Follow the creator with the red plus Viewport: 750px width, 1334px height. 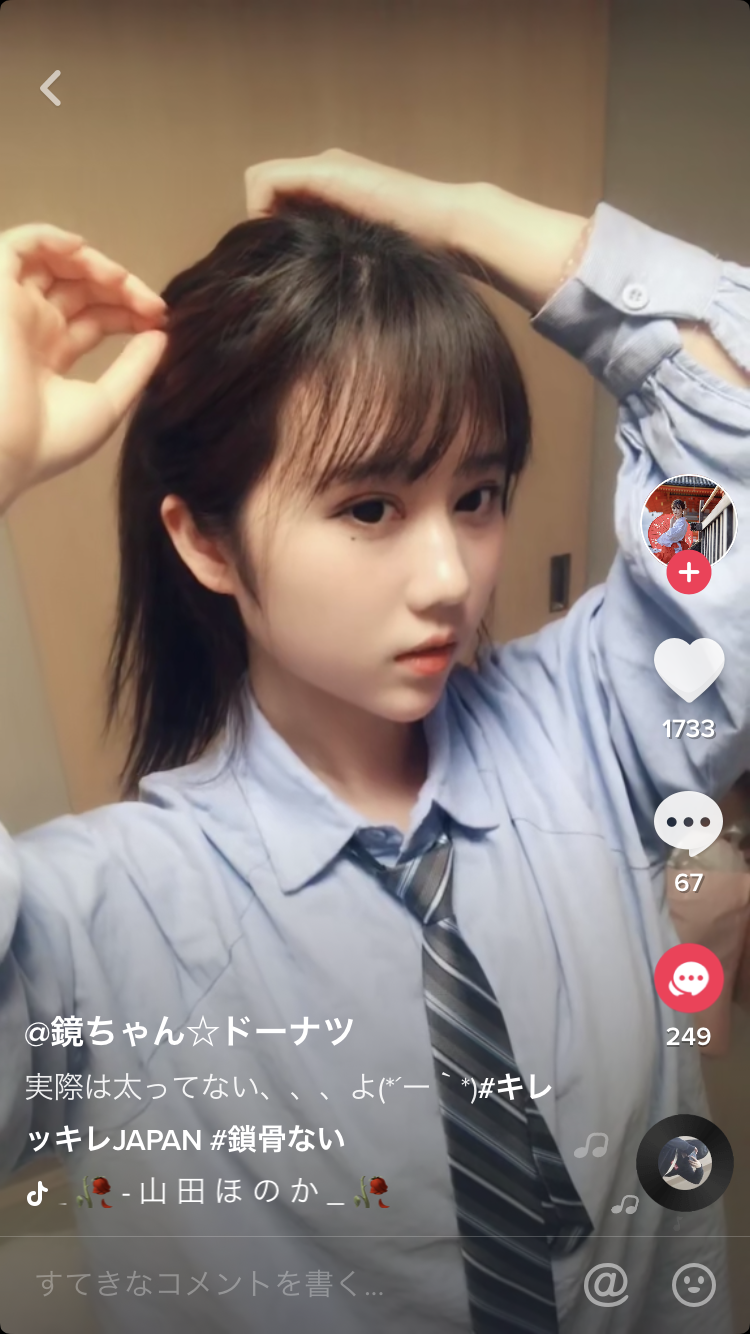(x=688, y=573)
